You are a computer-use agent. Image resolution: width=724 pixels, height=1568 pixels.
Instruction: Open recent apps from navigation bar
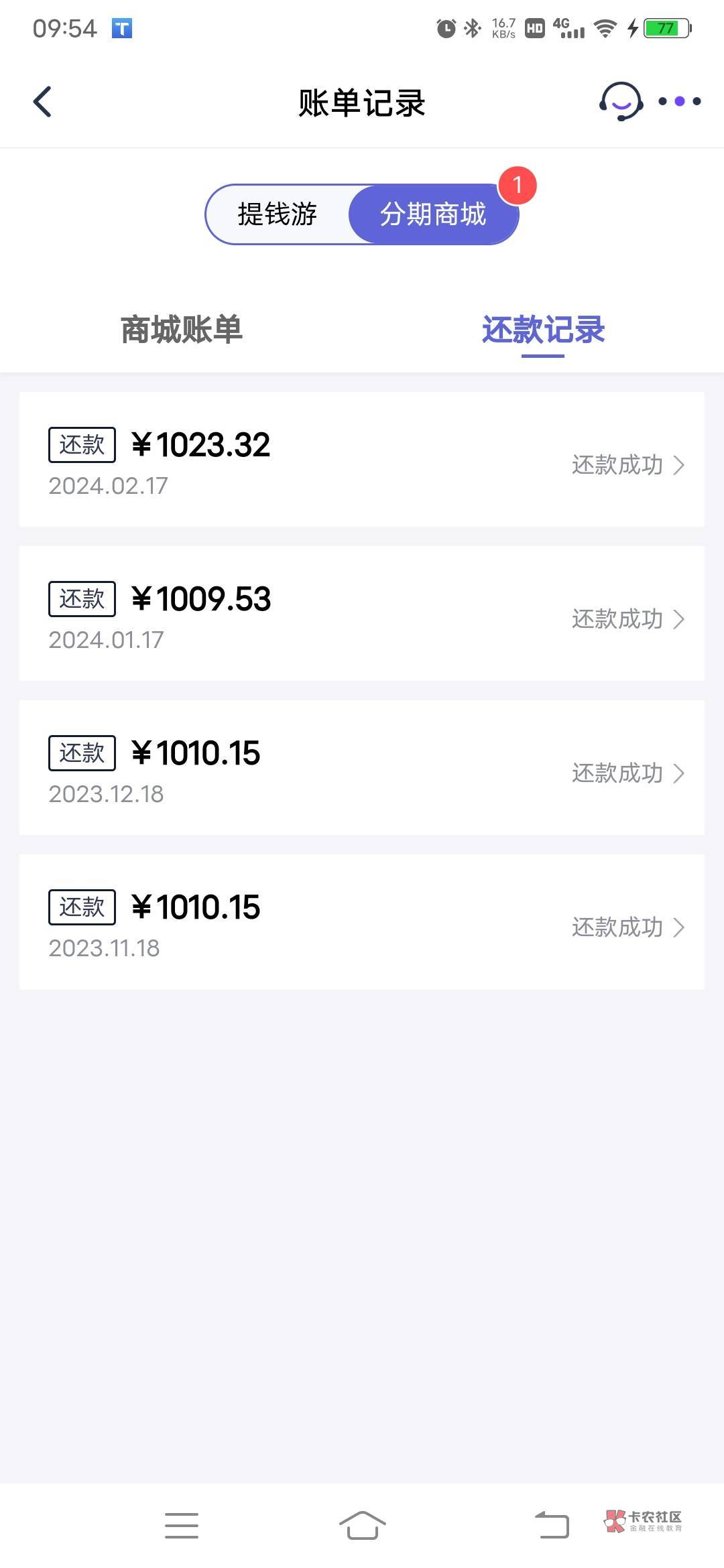tap(182, 1525)
